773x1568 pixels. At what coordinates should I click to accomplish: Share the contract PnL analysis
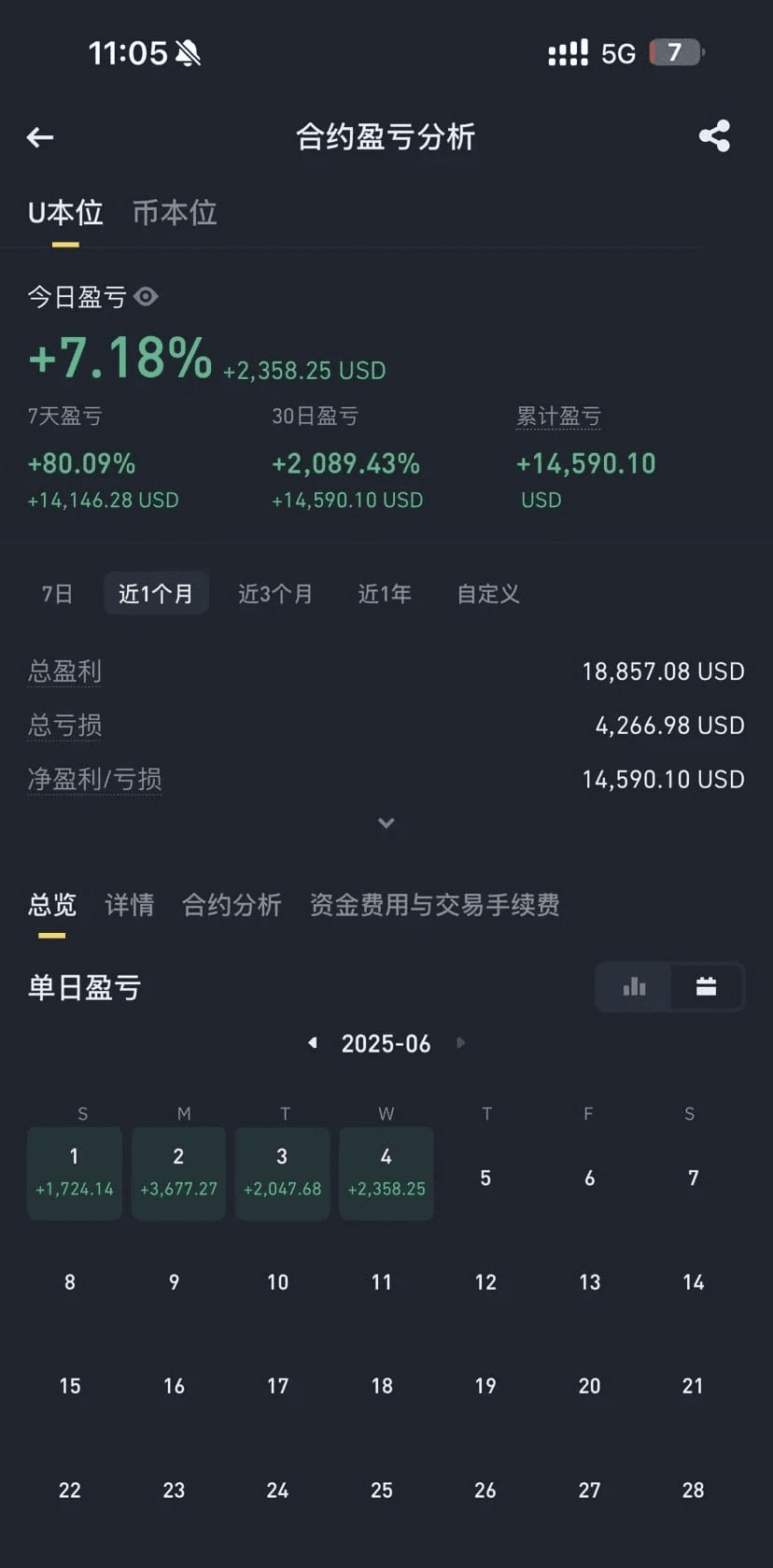715,136
